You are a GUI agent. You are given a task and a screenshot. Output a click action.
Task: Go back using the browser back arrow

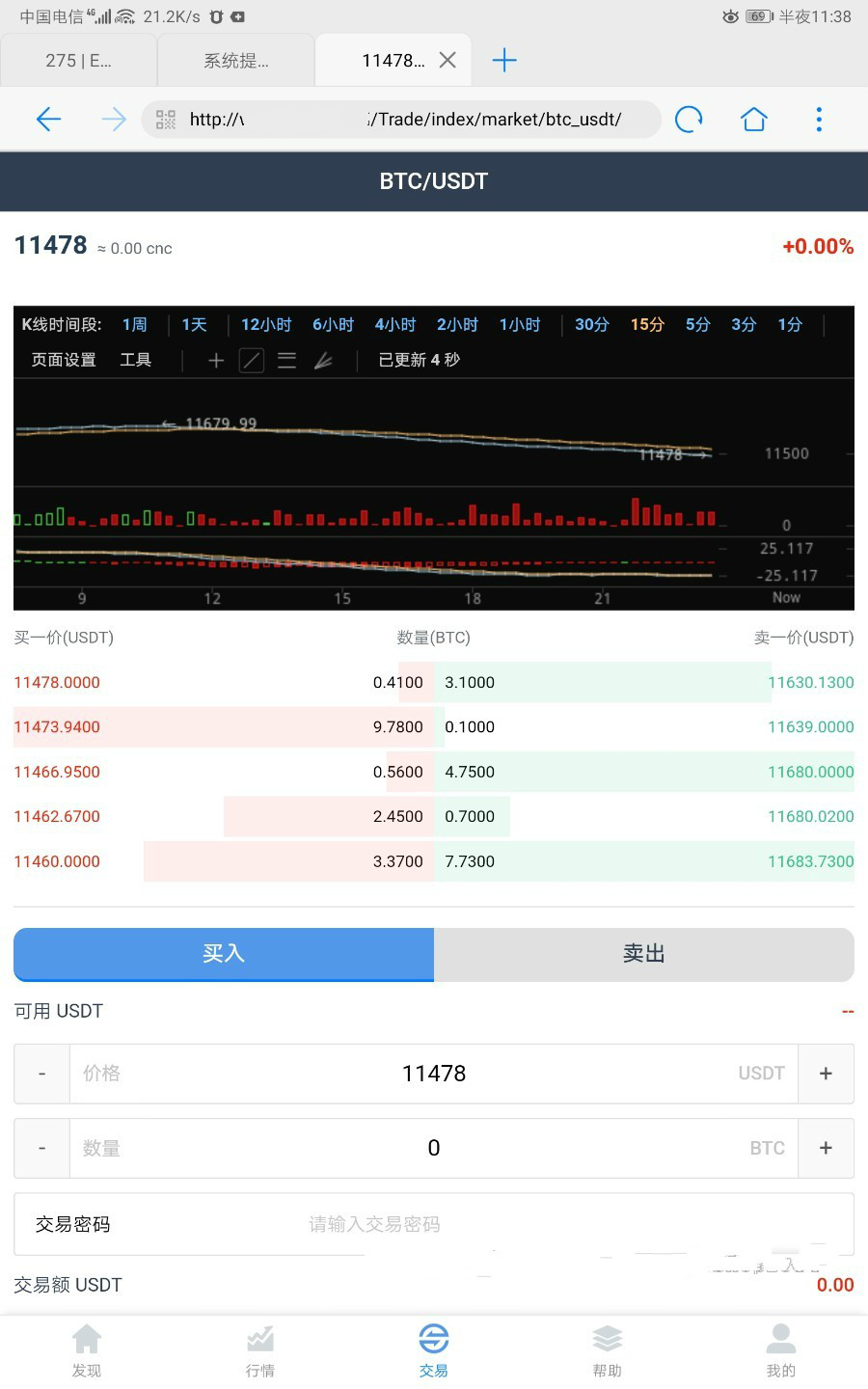coord(48,120)
